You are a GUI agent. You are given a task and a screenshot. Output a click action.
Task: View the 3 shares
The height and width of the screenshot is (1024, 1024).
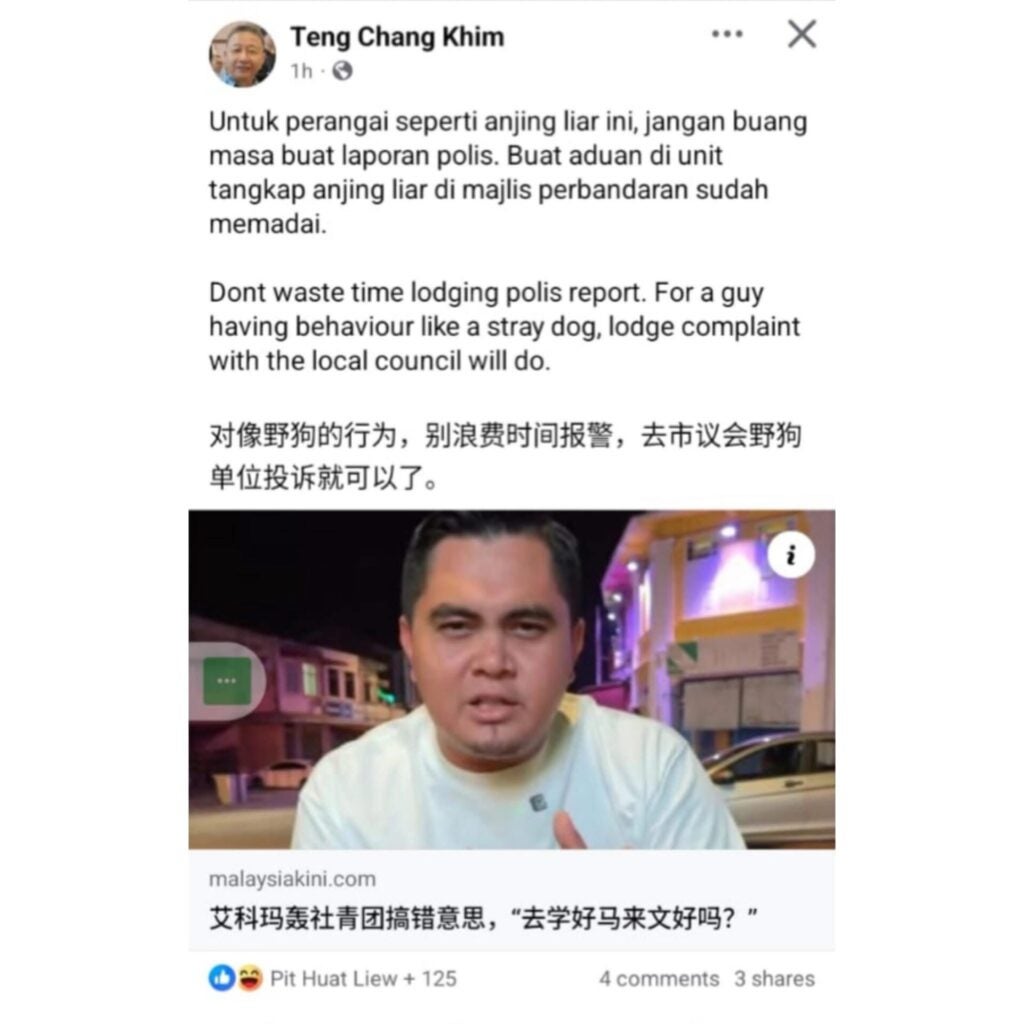click(774, 979)
